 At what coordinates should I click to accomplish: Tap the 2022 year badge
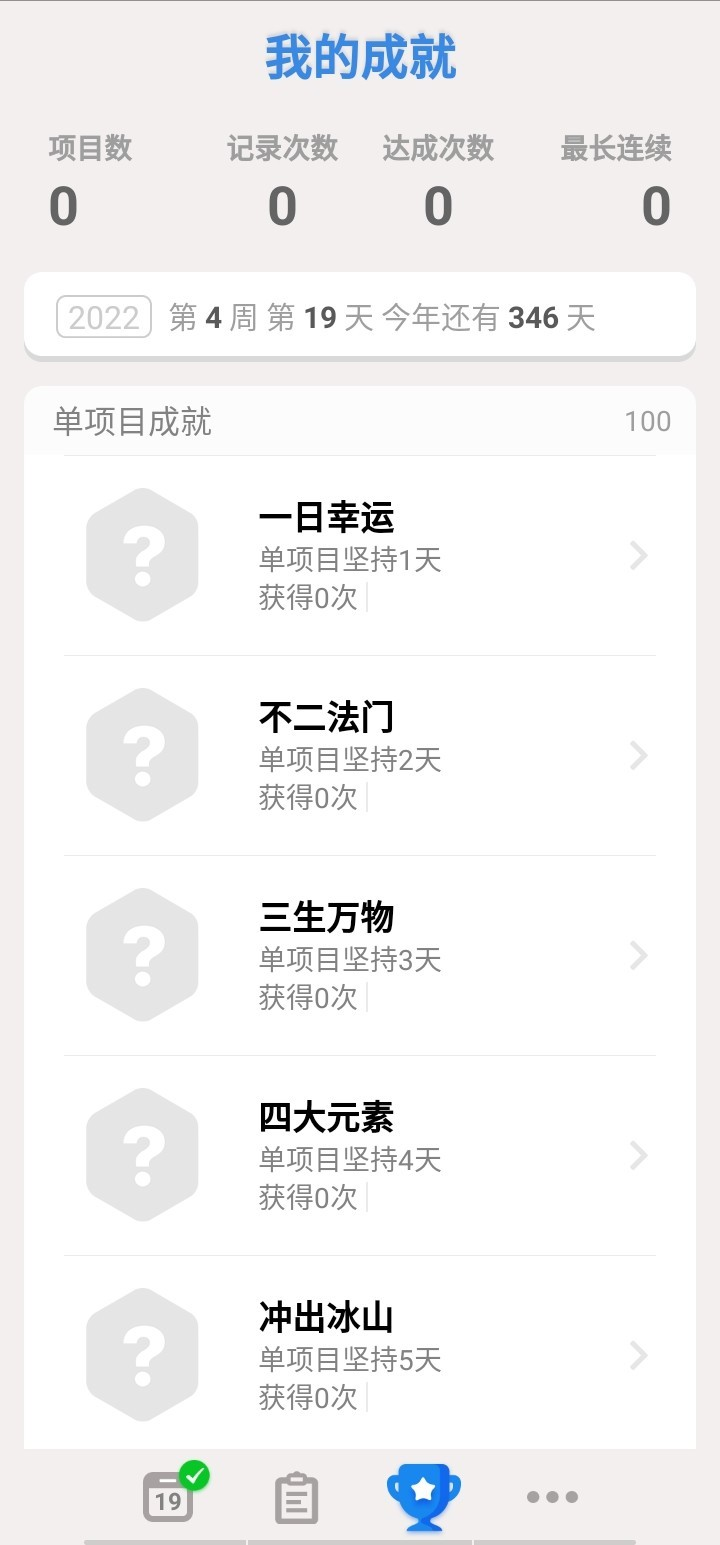point(104,317)
